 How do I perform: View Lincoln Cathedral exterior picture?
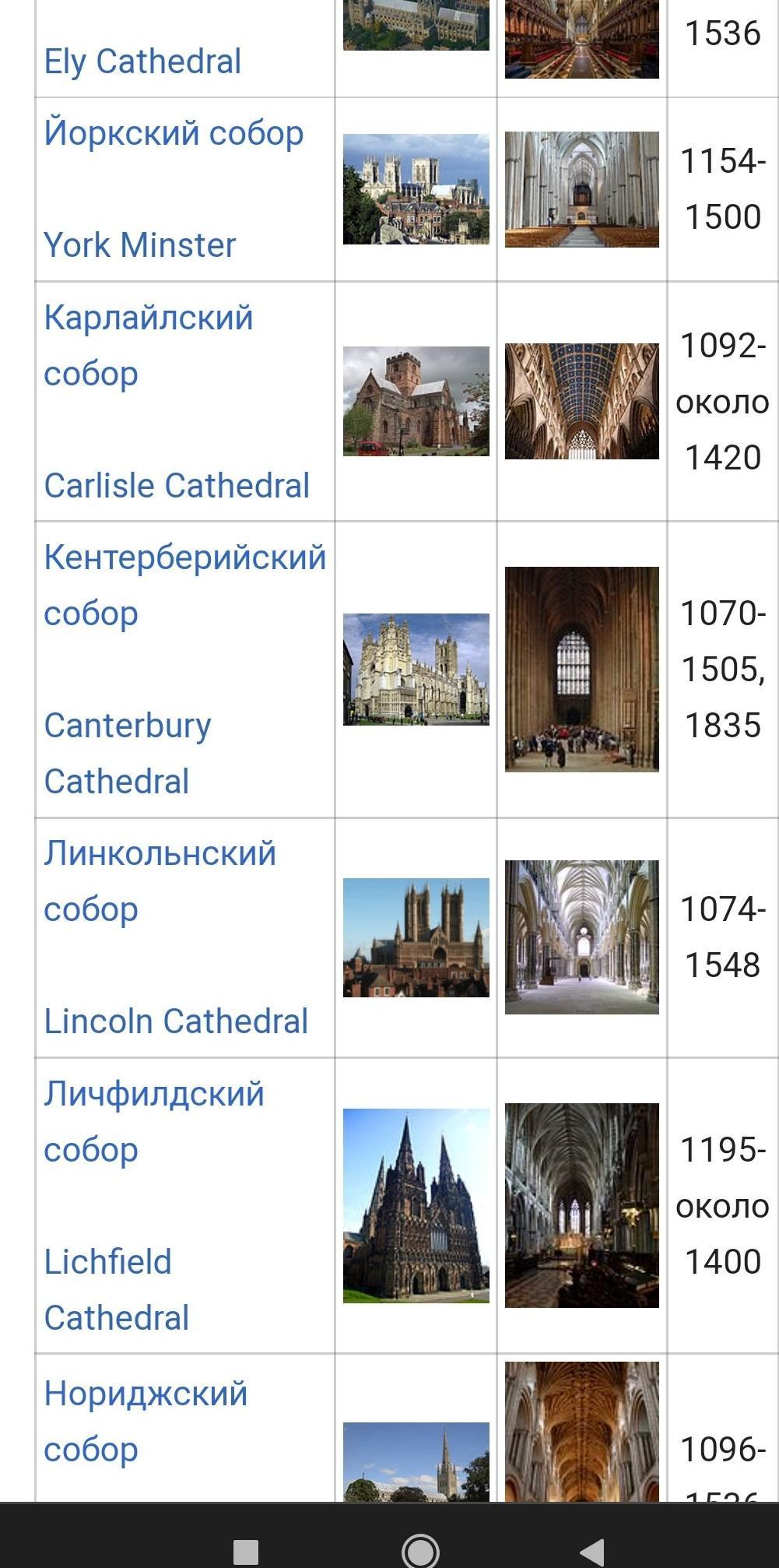point(416,937)
